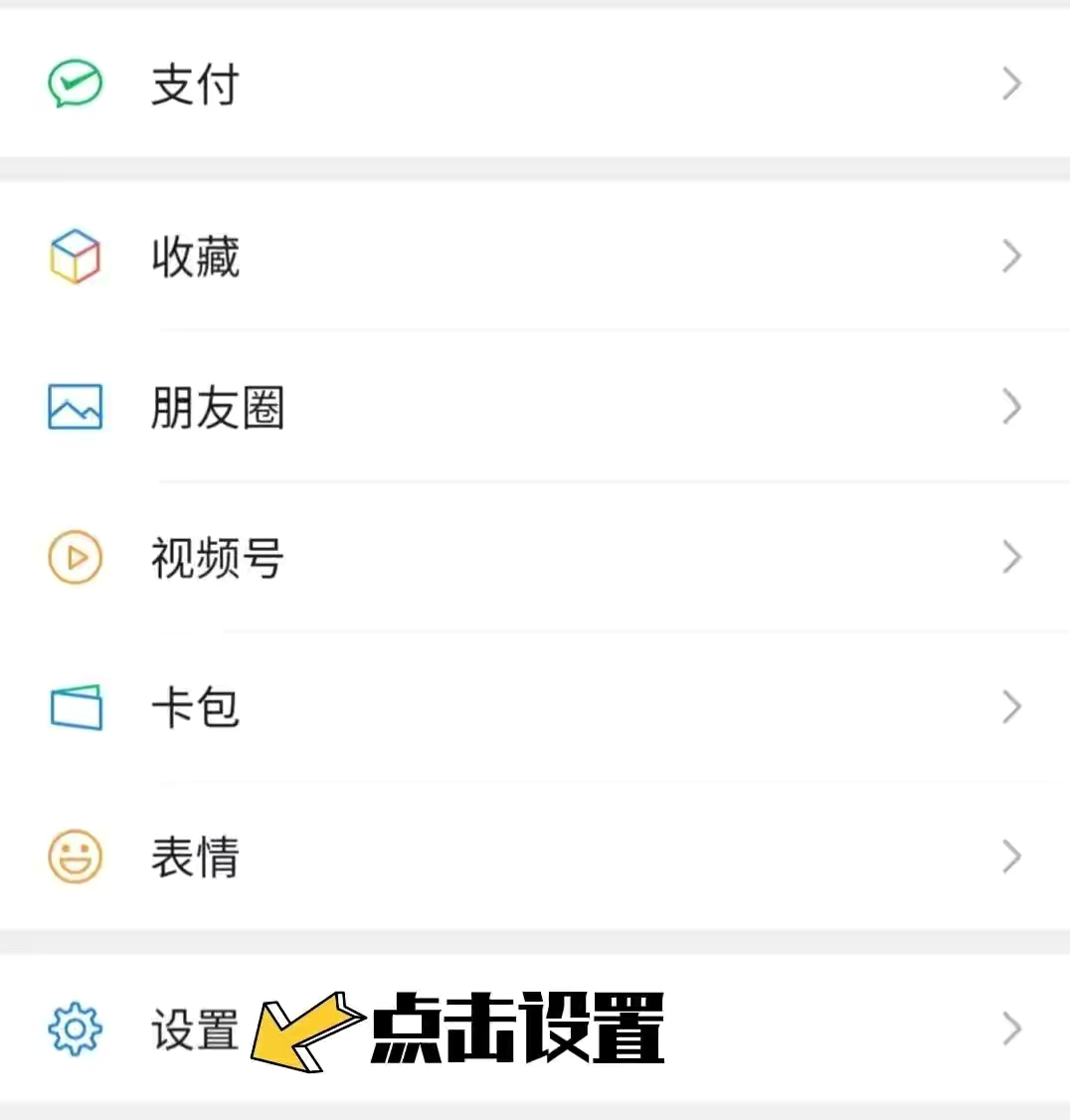Expand the 朋友圈 row chevron
This screenshot has width=1070, height=1120.
pos(1011,407)
